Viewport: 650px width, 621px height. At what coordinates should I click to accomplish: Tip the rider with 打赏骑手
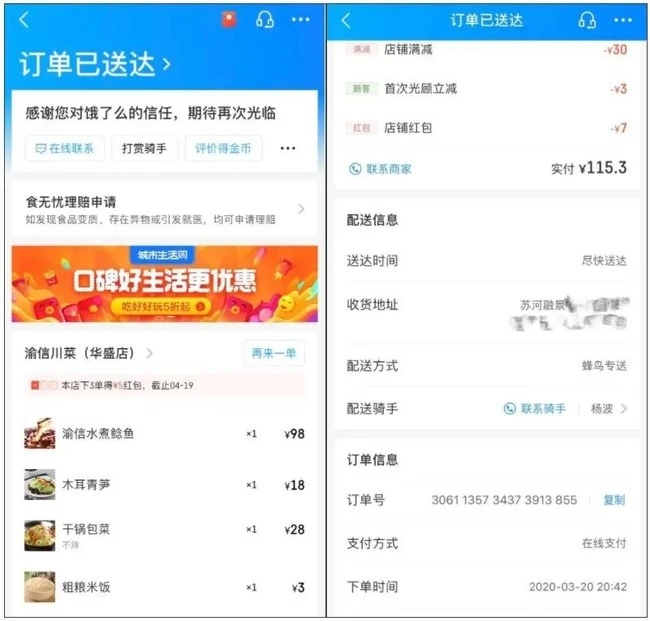pos(144,148)
